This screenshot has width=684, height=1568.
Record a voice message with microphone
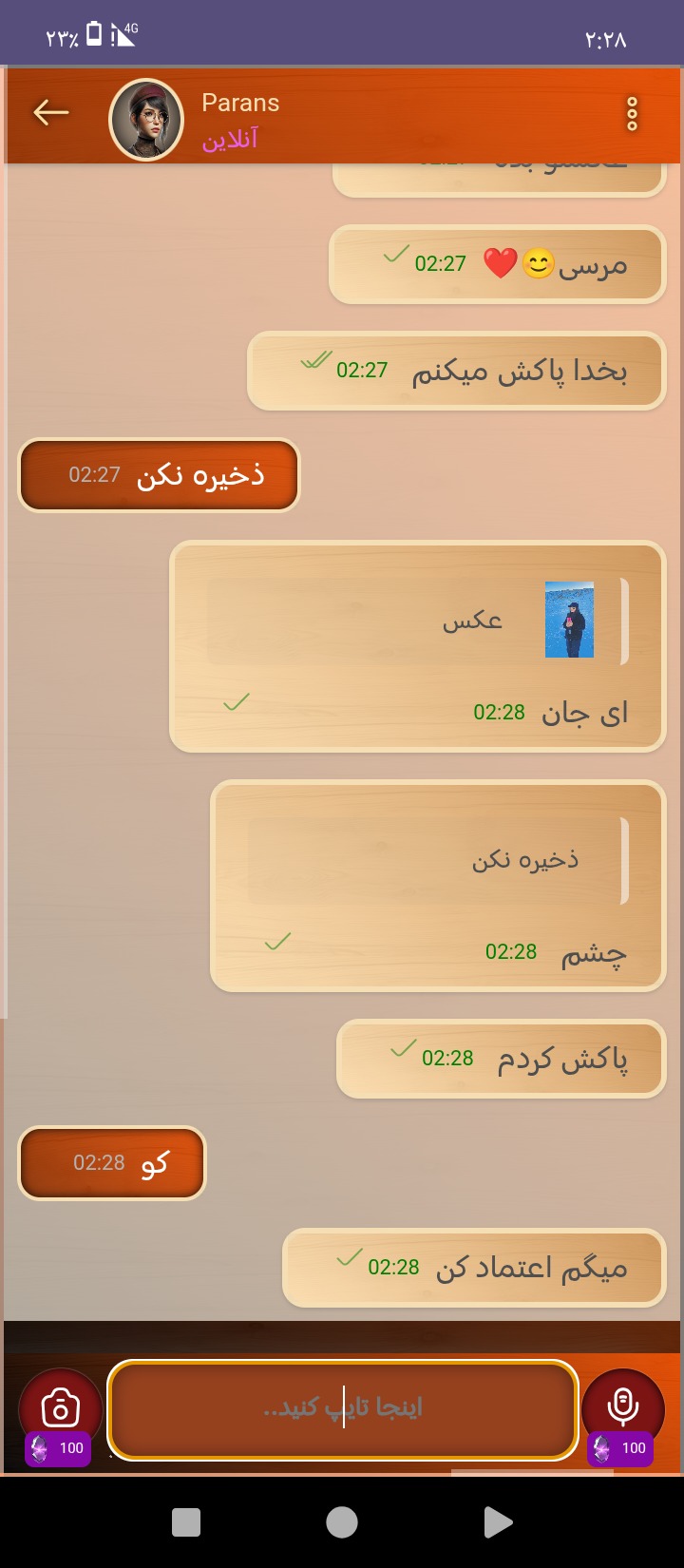point(622,1407)
